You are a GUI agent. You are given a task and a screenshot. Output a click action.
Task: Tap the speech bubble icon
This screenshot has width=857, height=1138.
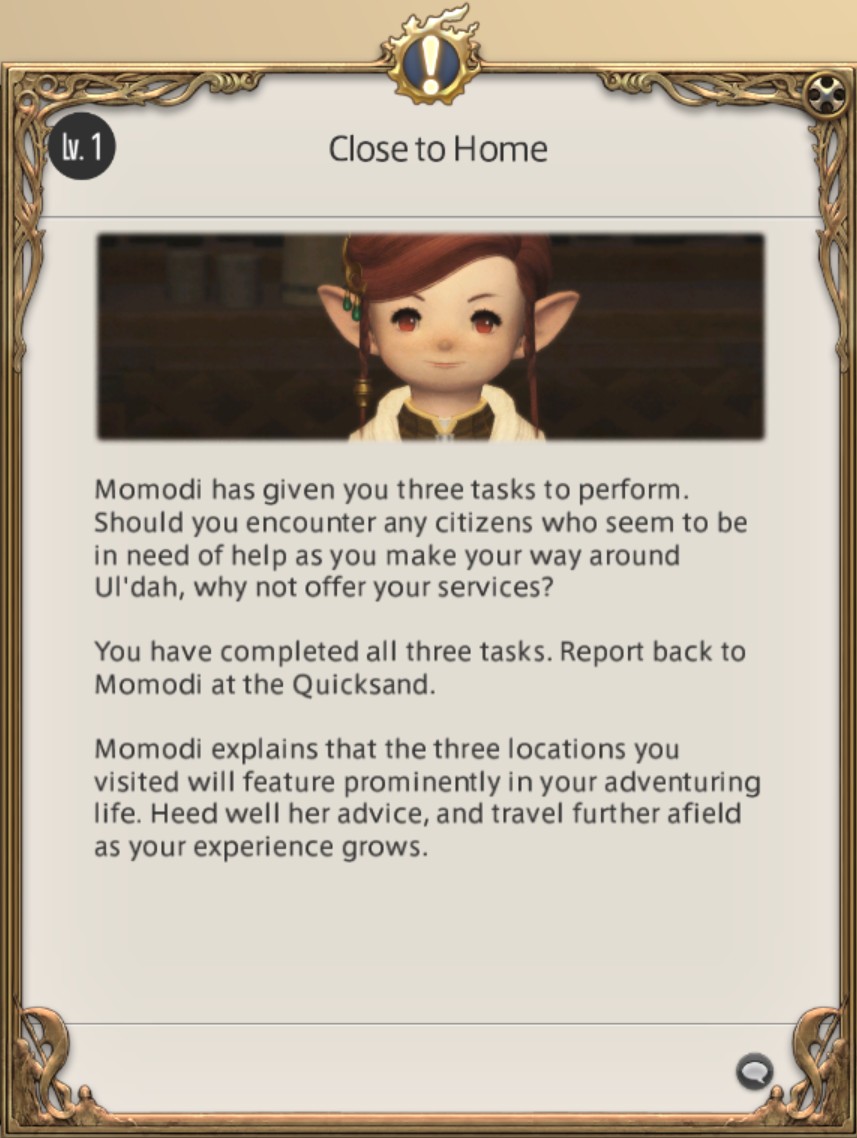753,1073
